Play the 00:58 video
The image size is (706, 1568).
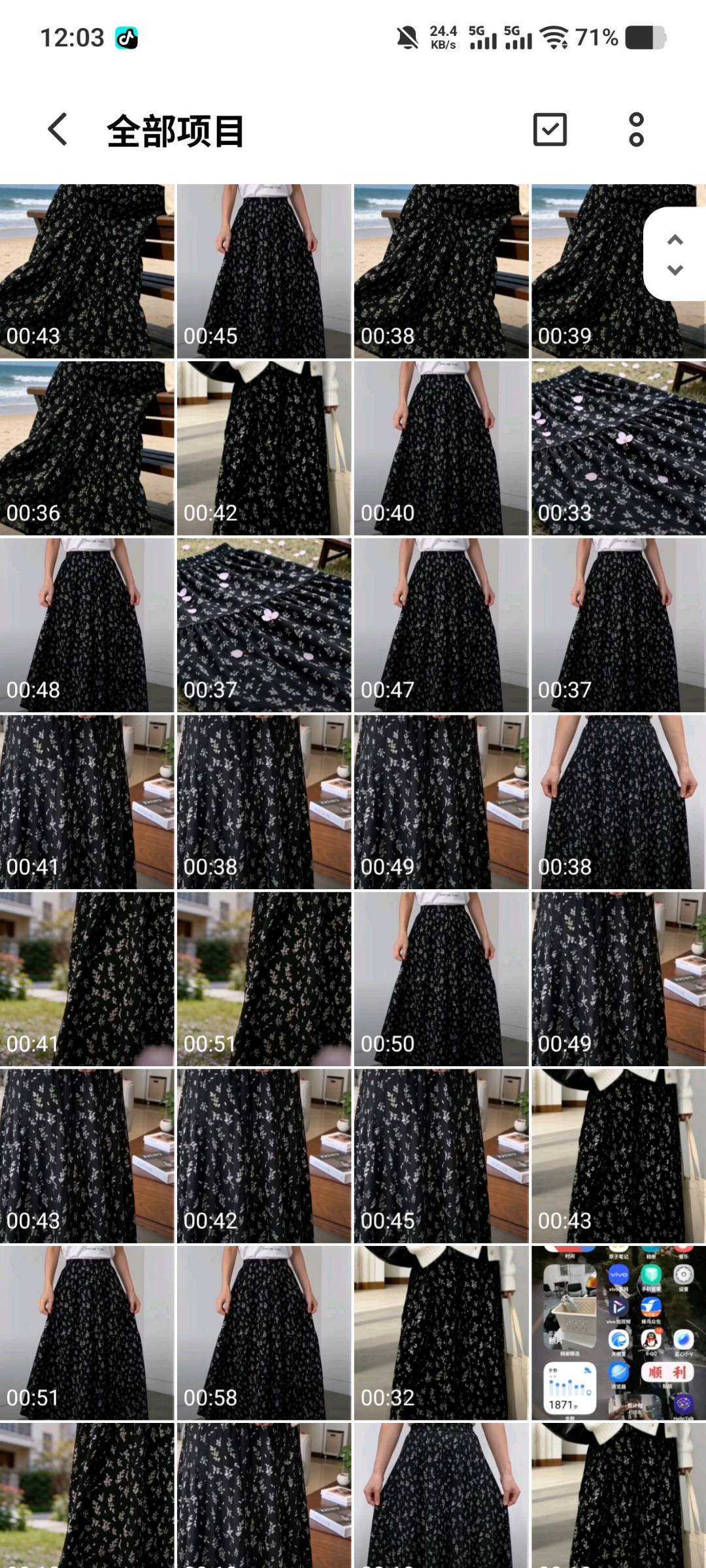coord(264,1333)
